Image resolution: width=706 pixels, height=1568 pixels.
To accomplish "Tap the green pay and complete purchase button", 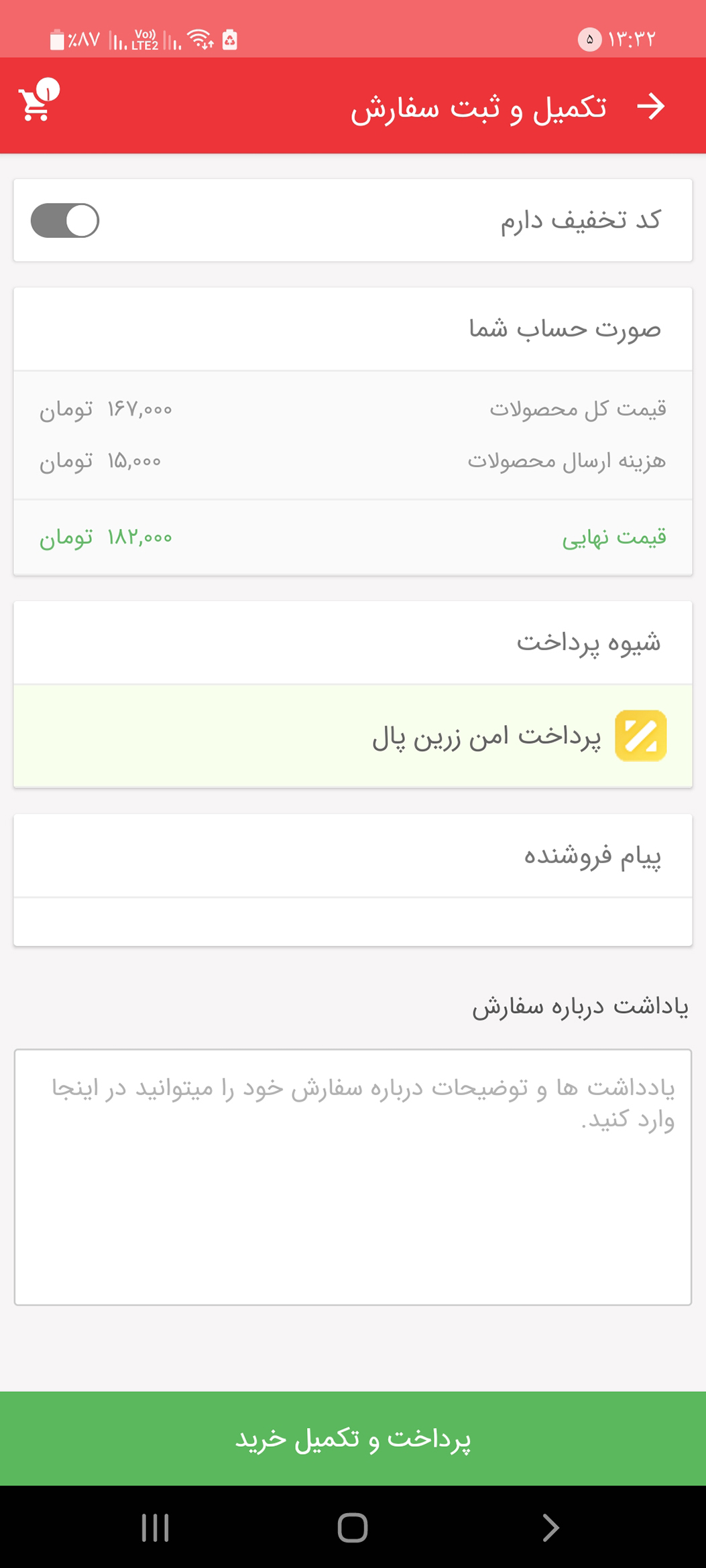I will 353,1438.
